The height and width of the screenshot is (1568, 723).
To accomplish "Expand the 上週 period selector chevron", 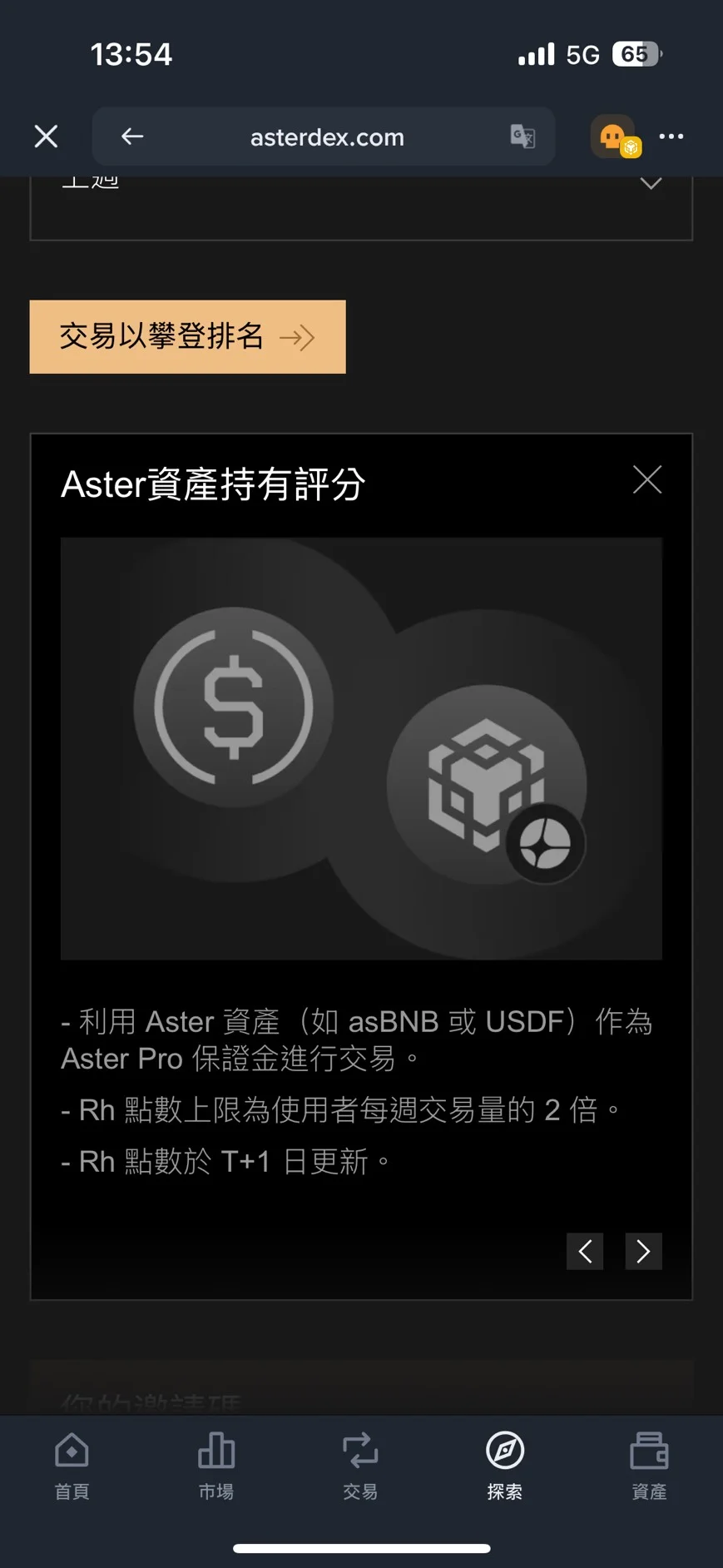I will 651,181.
